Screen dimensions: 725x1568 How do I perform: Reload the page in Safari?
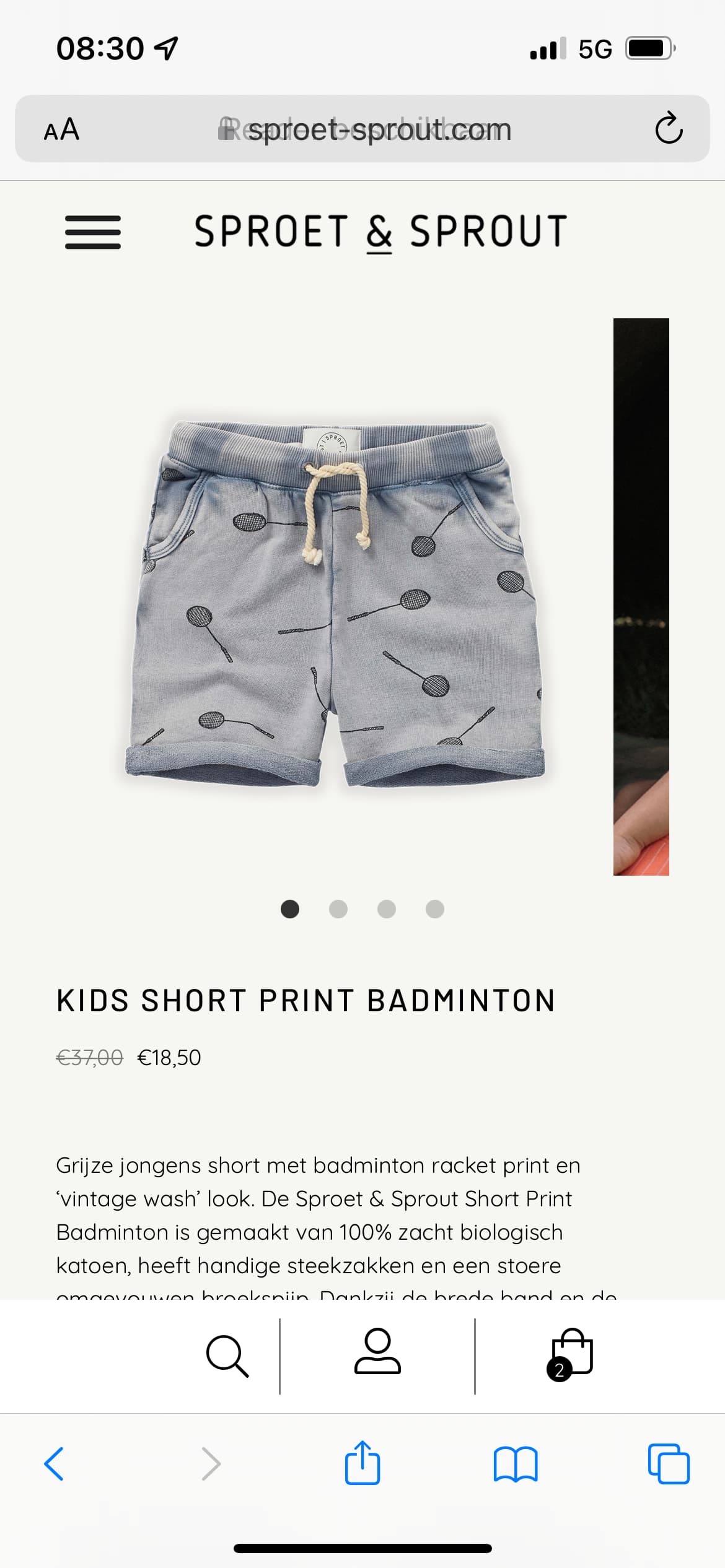(669, 128)
